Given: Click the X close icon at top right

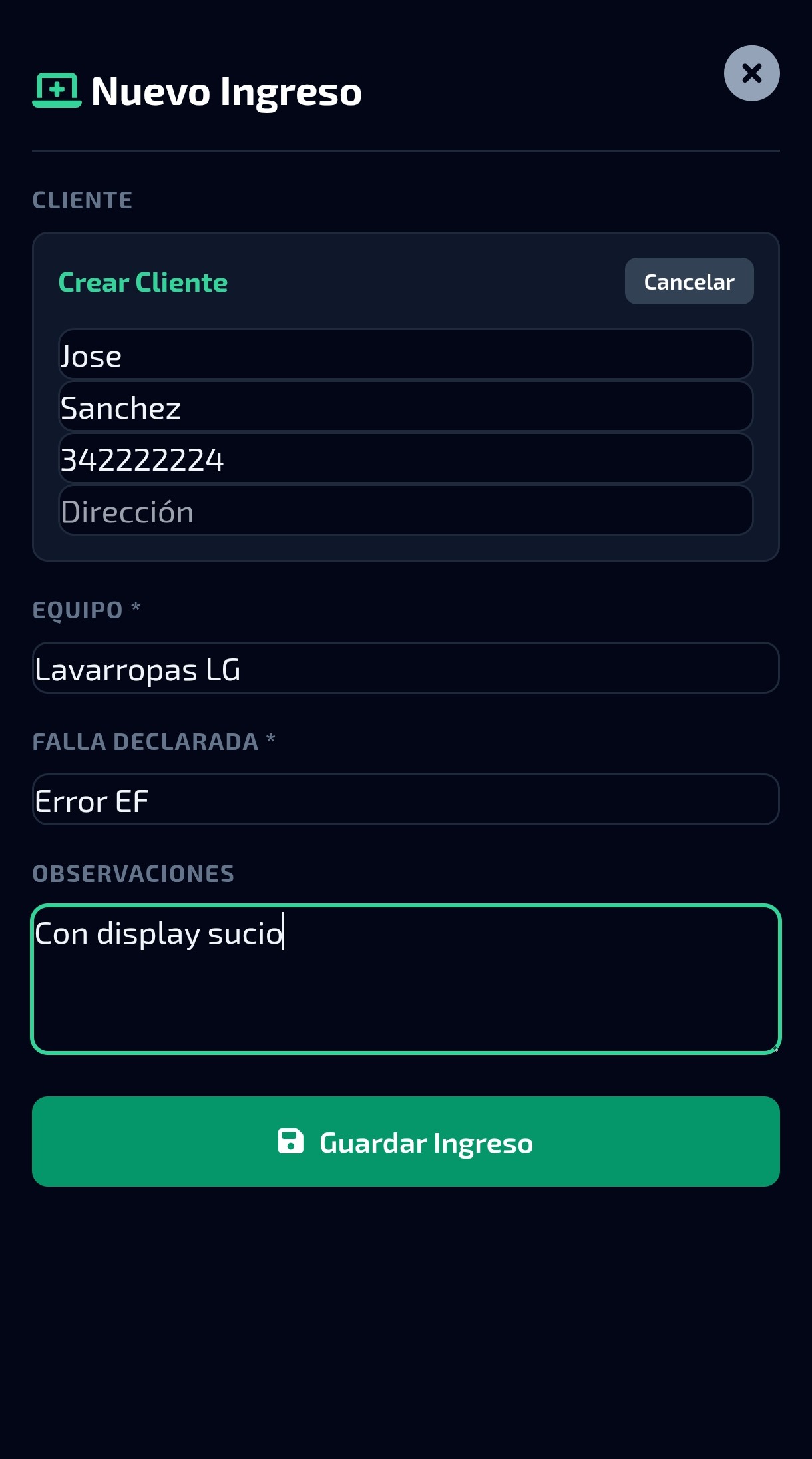Looking at the screenshot, I should [752, 73].
